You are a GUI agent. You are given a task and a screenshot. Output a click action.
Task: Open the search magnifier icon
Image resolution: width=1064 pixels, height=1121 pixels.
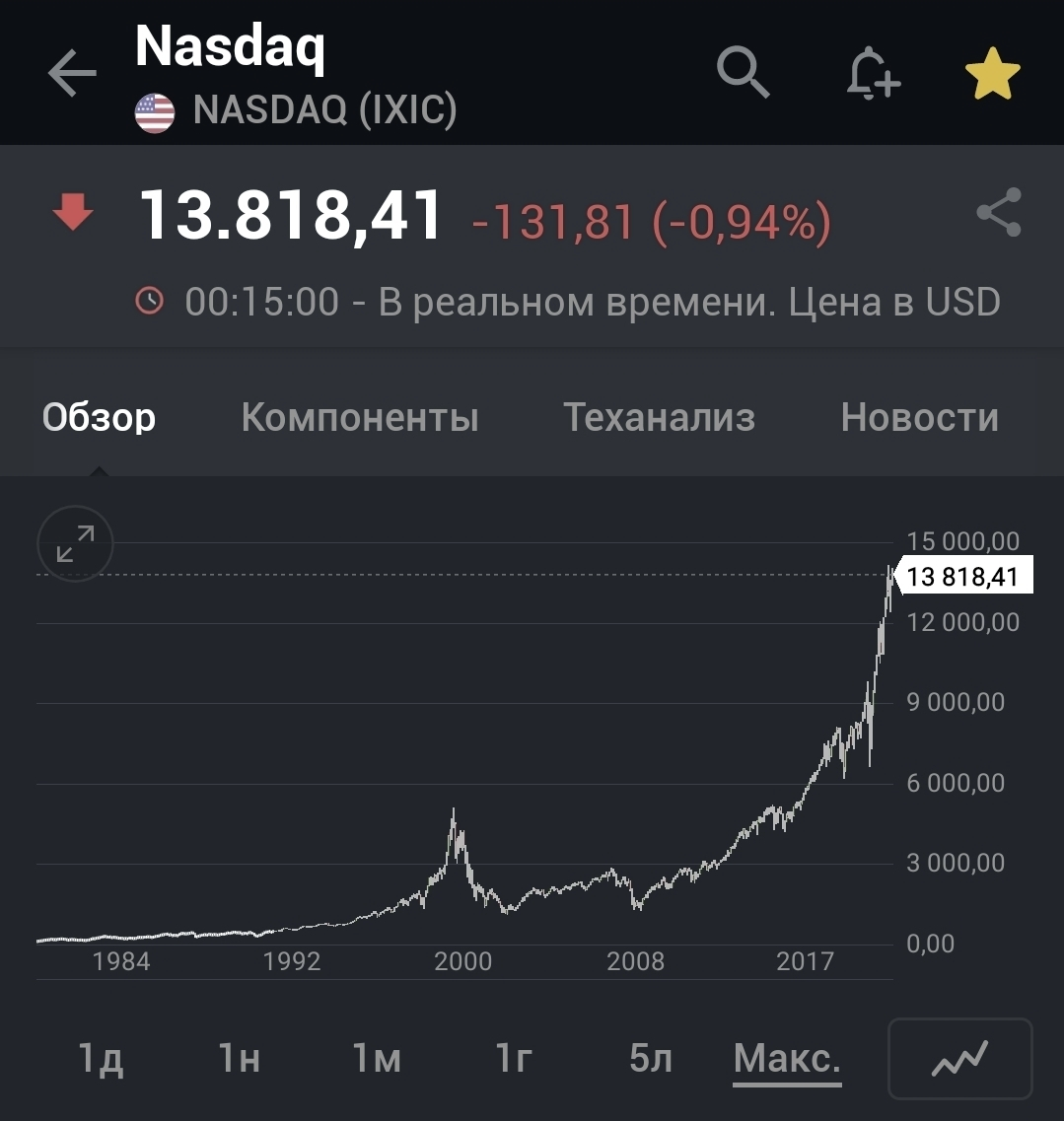[743, 72]
